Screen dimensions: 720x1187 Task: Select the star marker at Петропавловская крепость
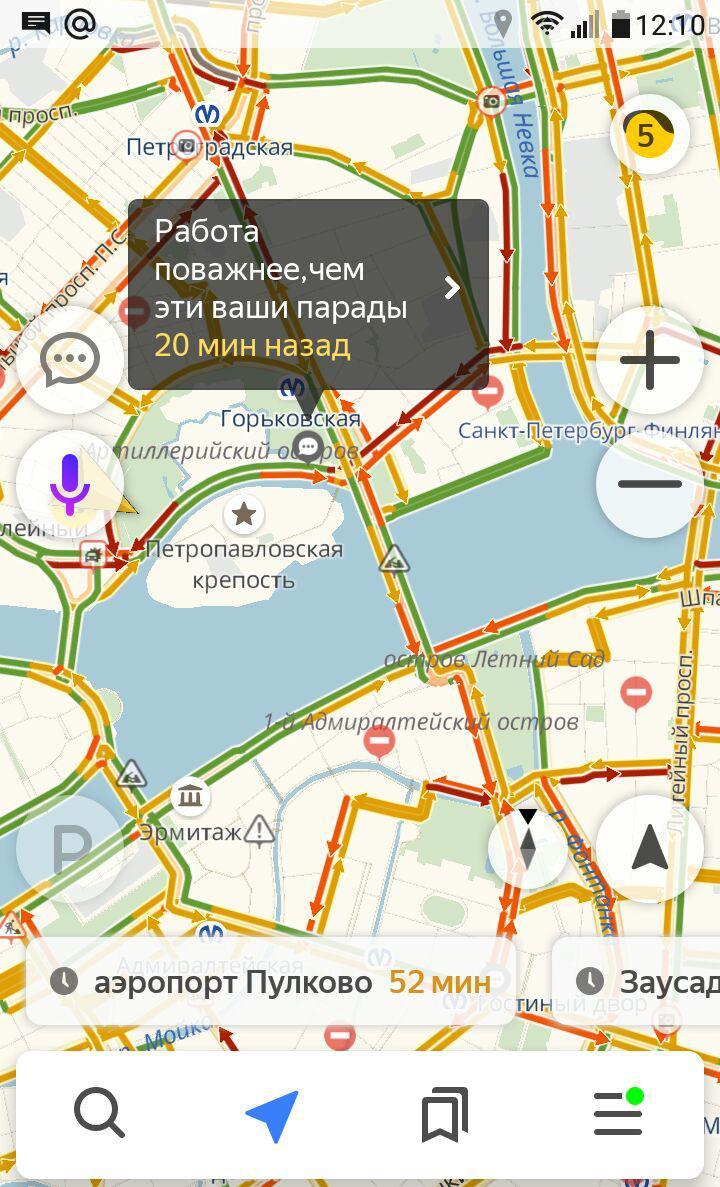244,515
